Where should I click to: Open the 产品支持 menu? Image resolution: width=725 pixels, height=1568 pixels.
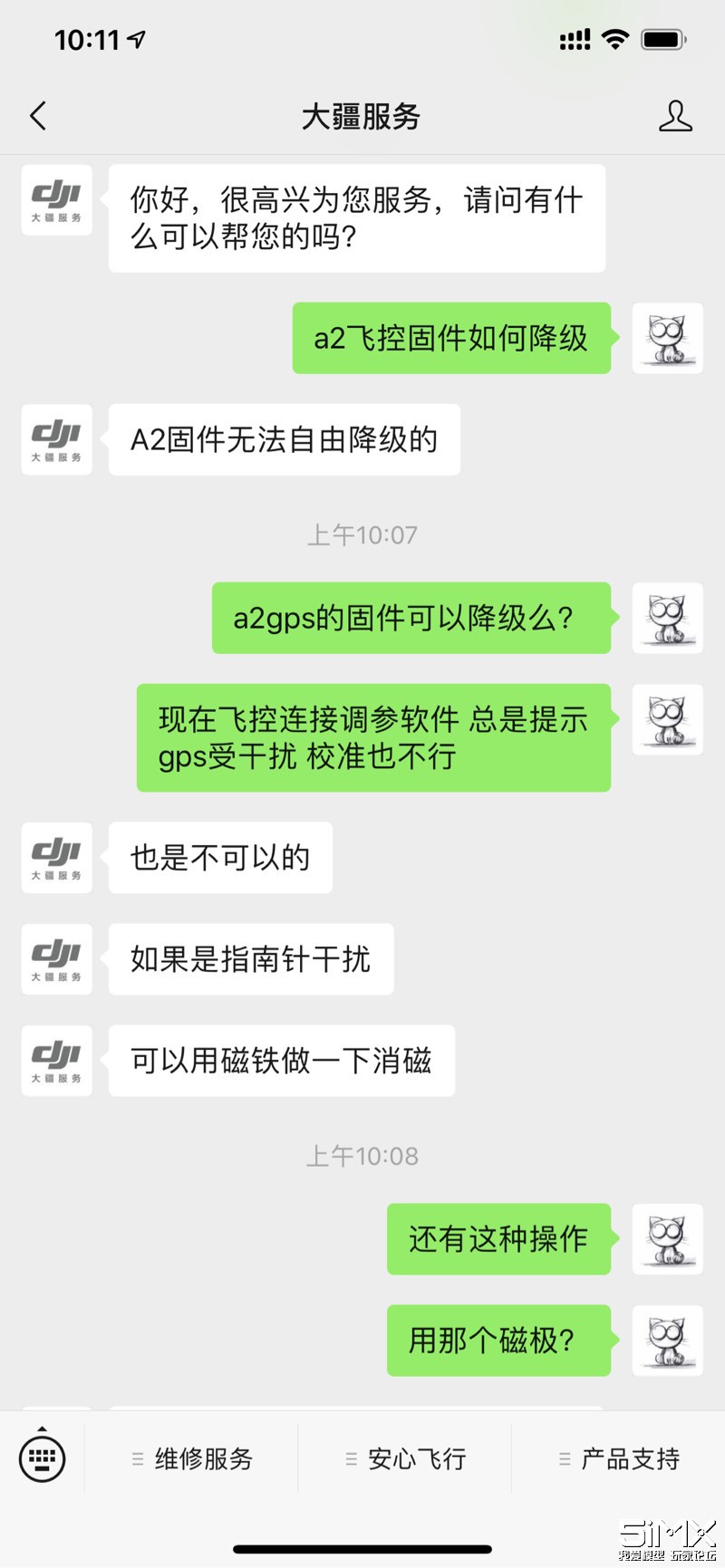[x=619, y=1458]
